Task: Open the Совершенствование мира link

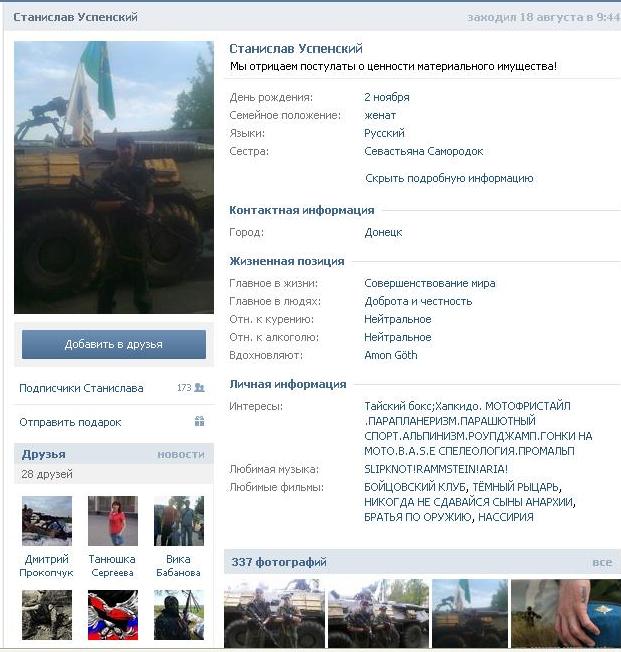Action: pos(429,283)
